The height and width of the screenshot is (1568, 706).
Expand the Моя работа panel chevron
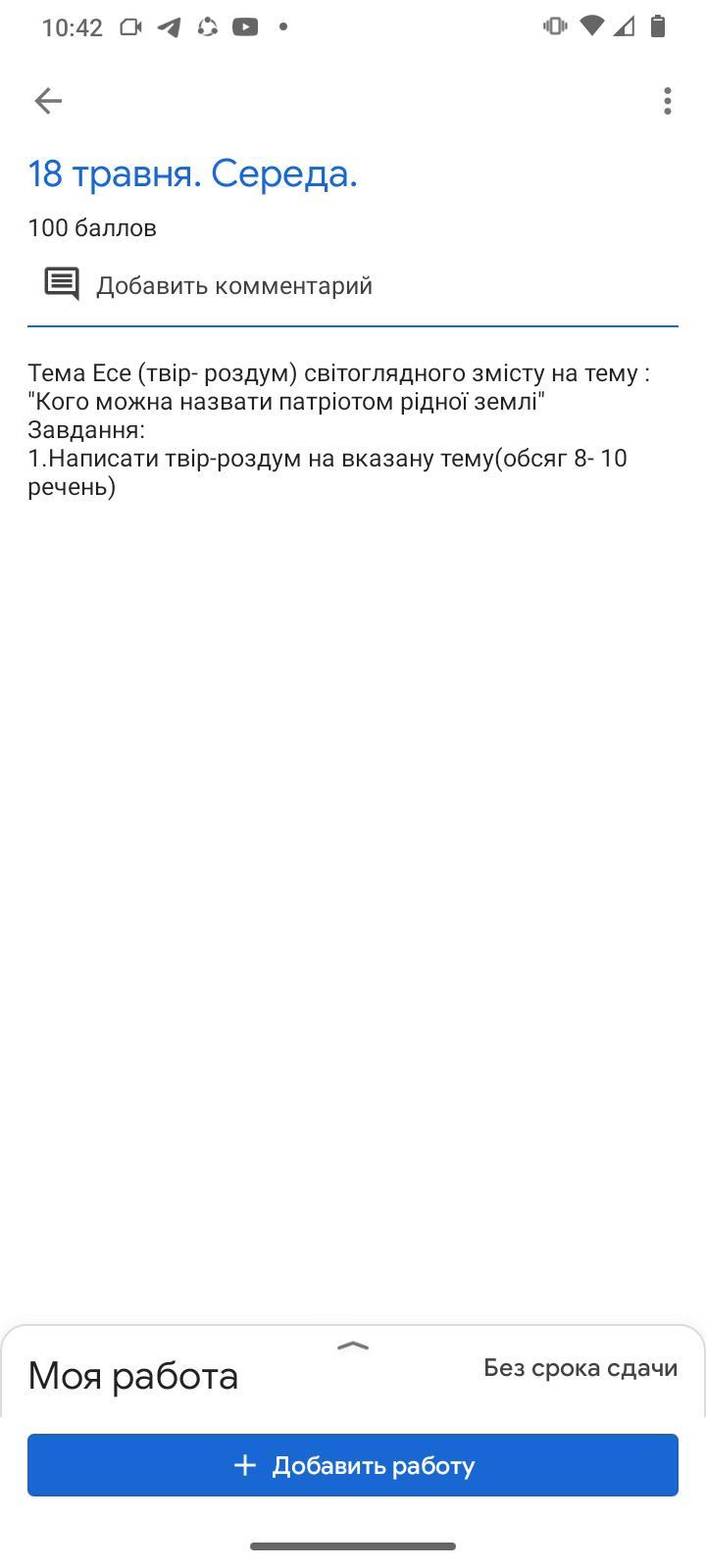click(353, 1346)
